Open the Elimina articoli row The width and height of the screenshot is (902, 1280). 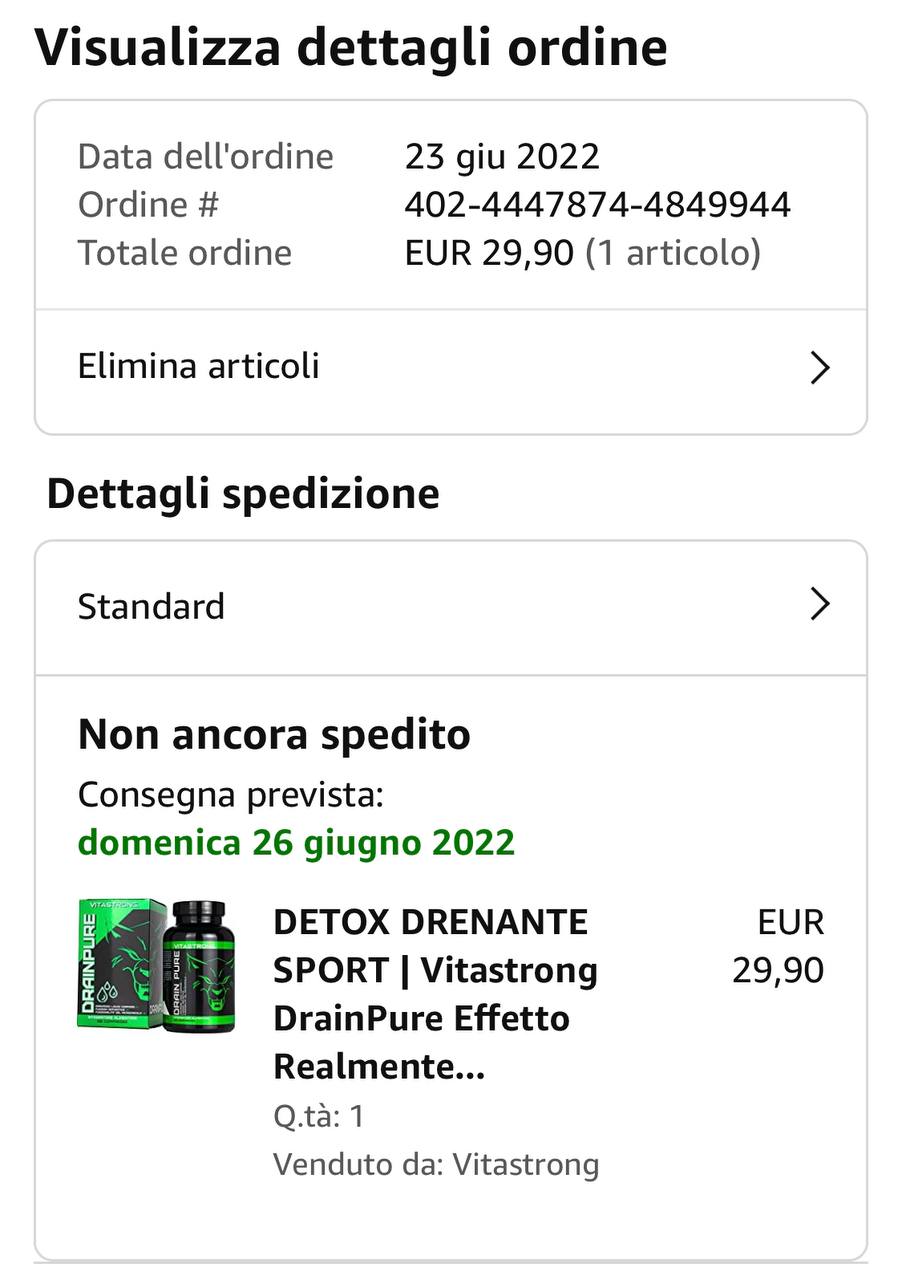coord(450,367)
